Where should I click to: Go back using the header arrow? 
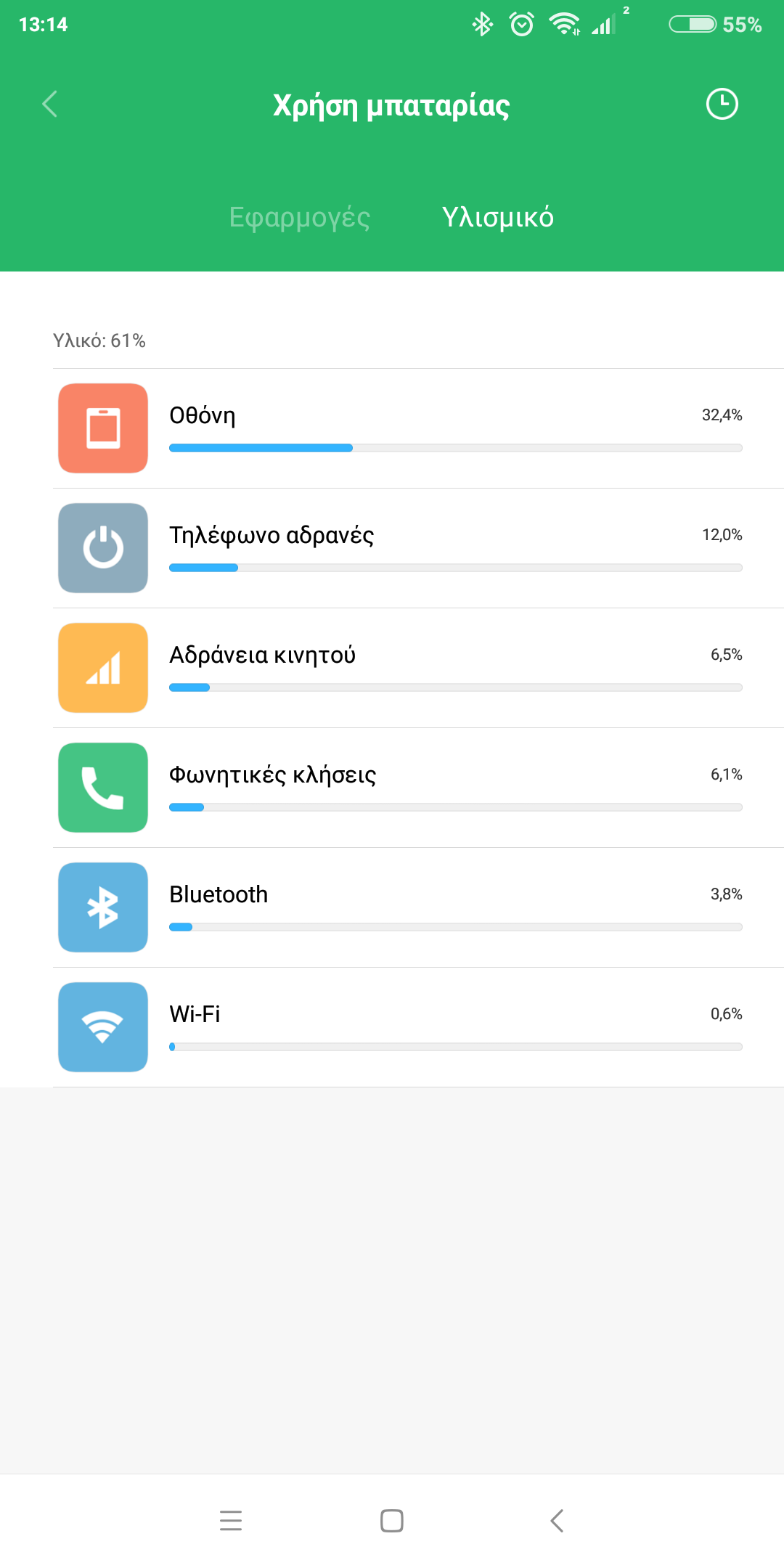[49, 104]
